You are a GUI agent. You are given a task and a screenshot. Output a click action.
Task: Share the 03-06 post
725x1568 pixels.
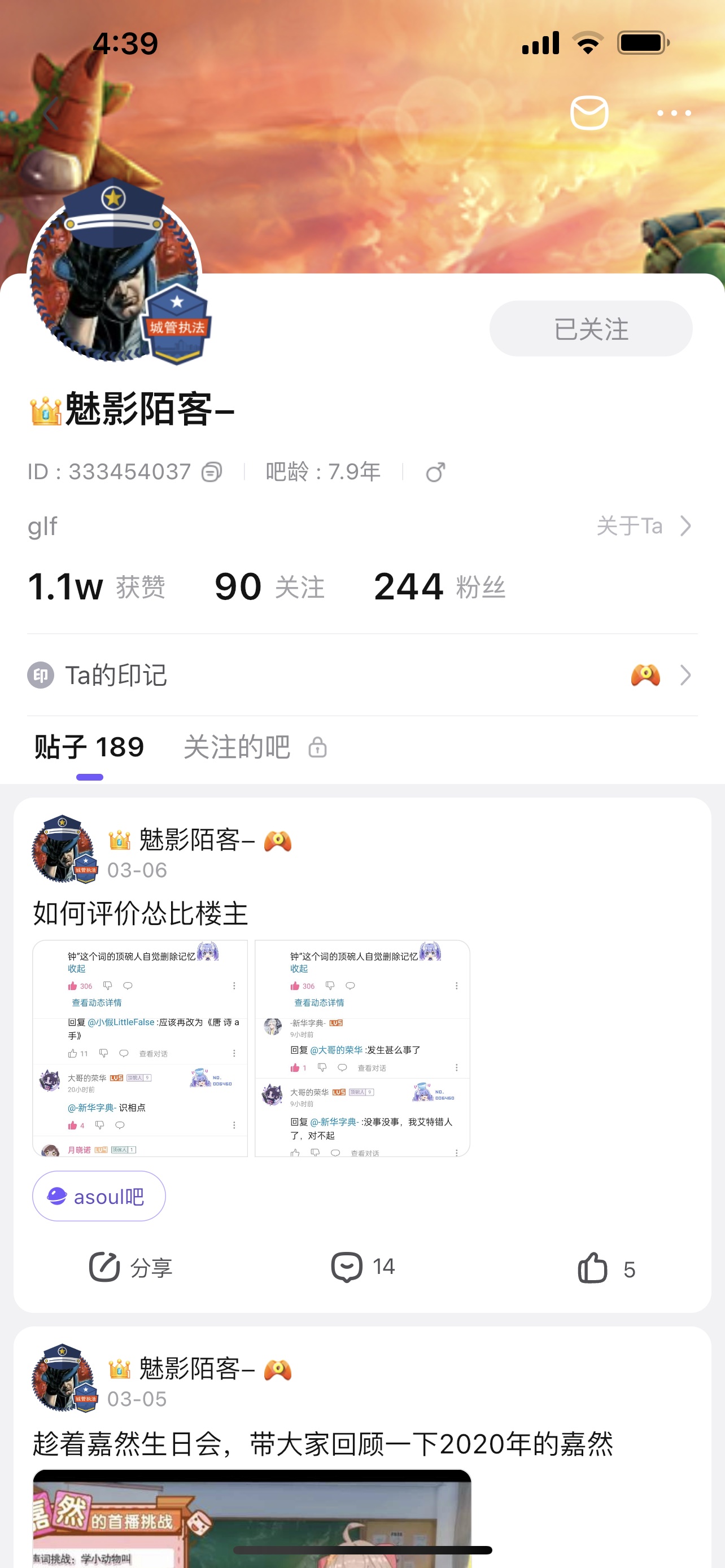(131, 1267)
